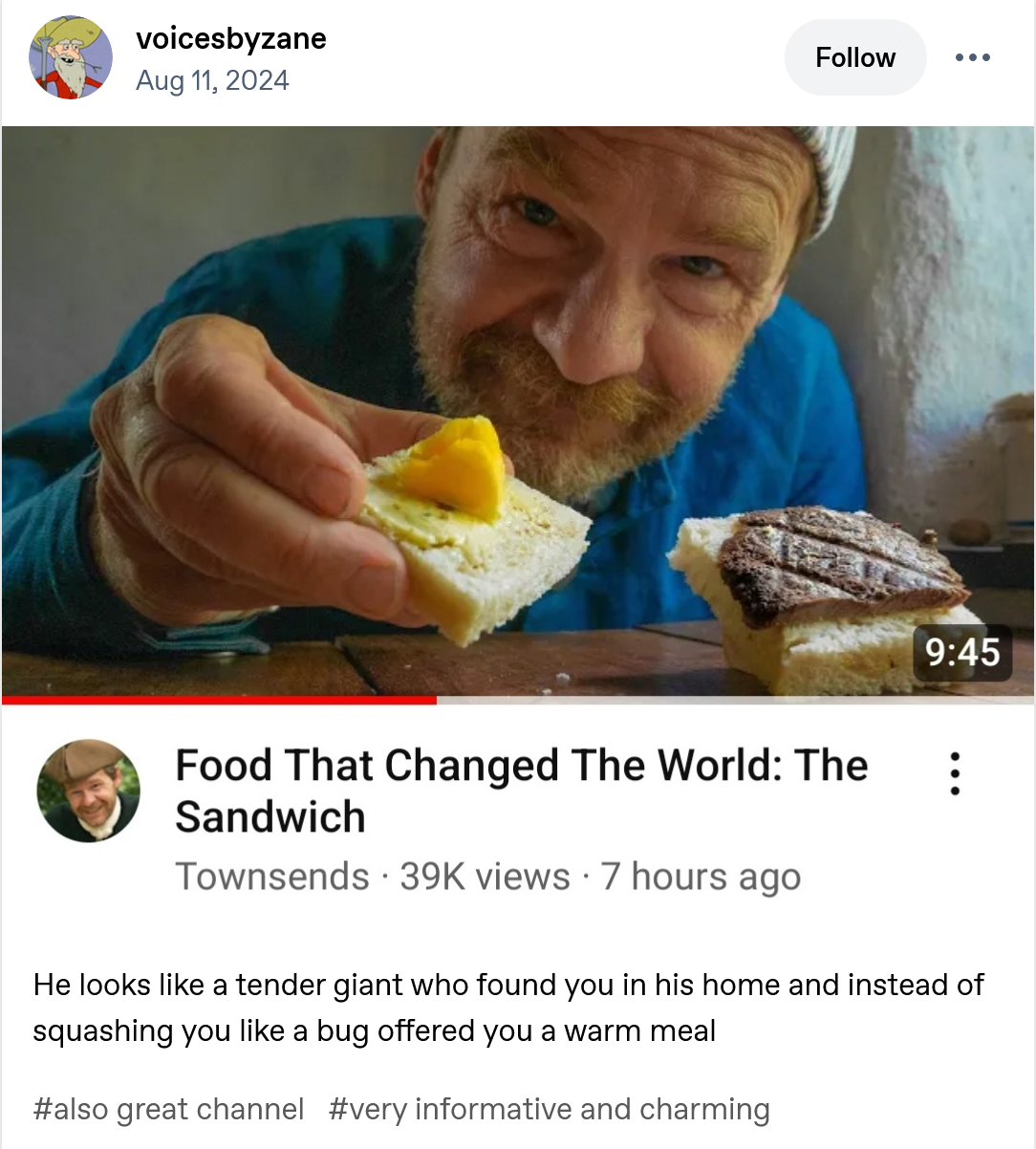Browse the #very informative and charming tag
Screen dimensions: 1036x1149
[x=549, y=1109]
